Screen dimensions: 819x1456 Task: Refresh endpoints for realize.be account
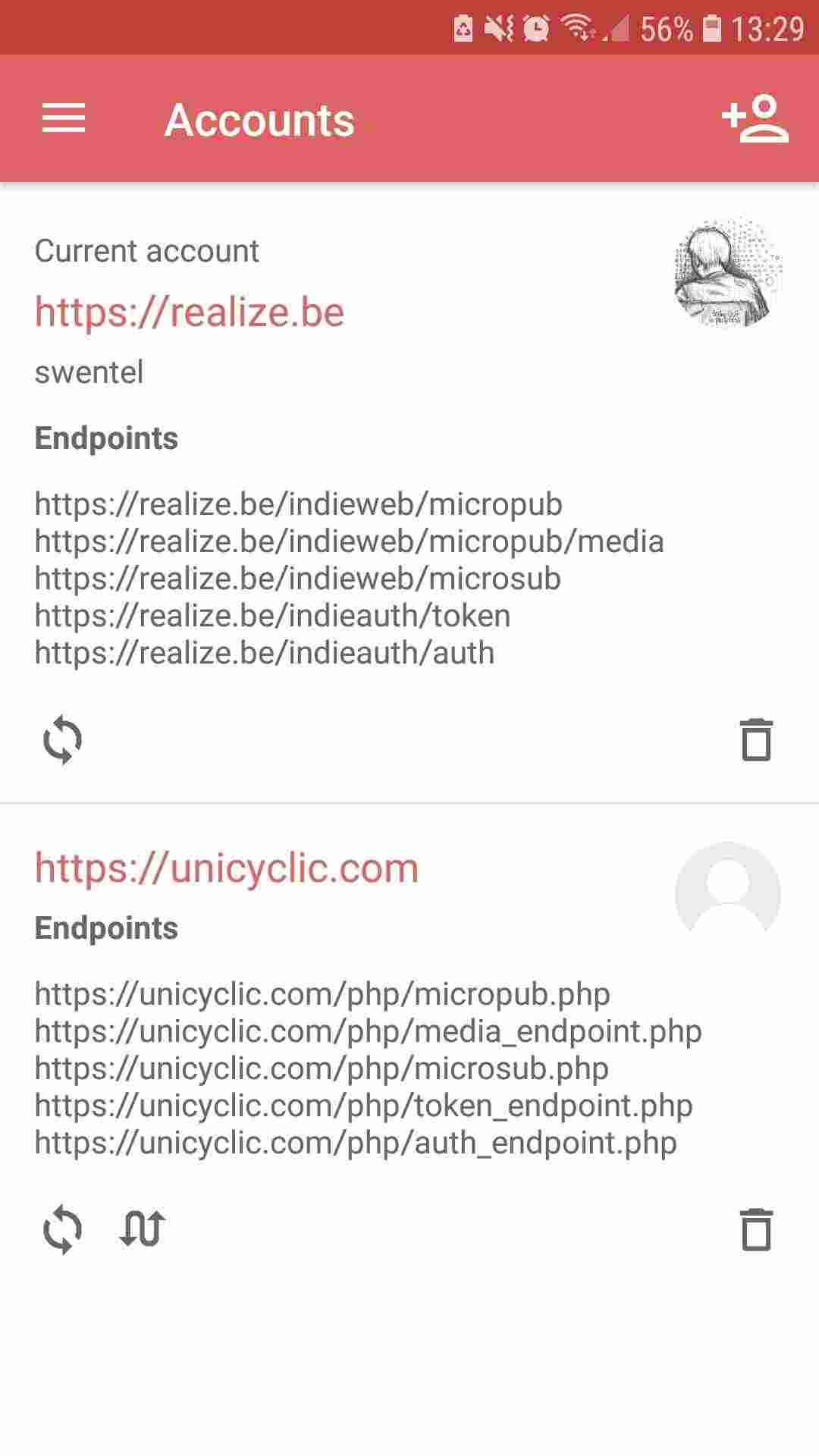64,739
